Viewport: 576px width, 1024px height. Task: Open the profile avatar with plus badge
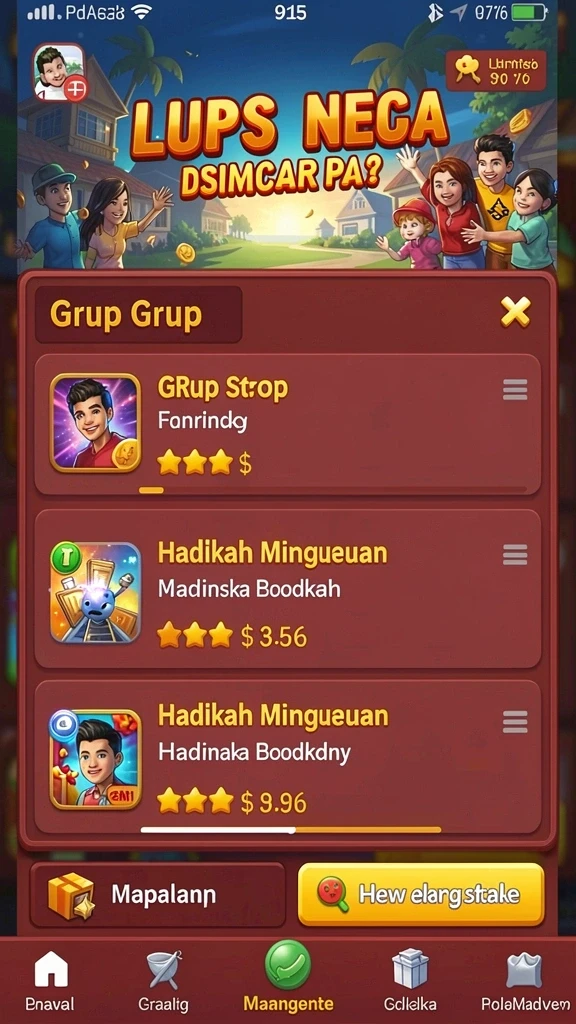[59, 72]
